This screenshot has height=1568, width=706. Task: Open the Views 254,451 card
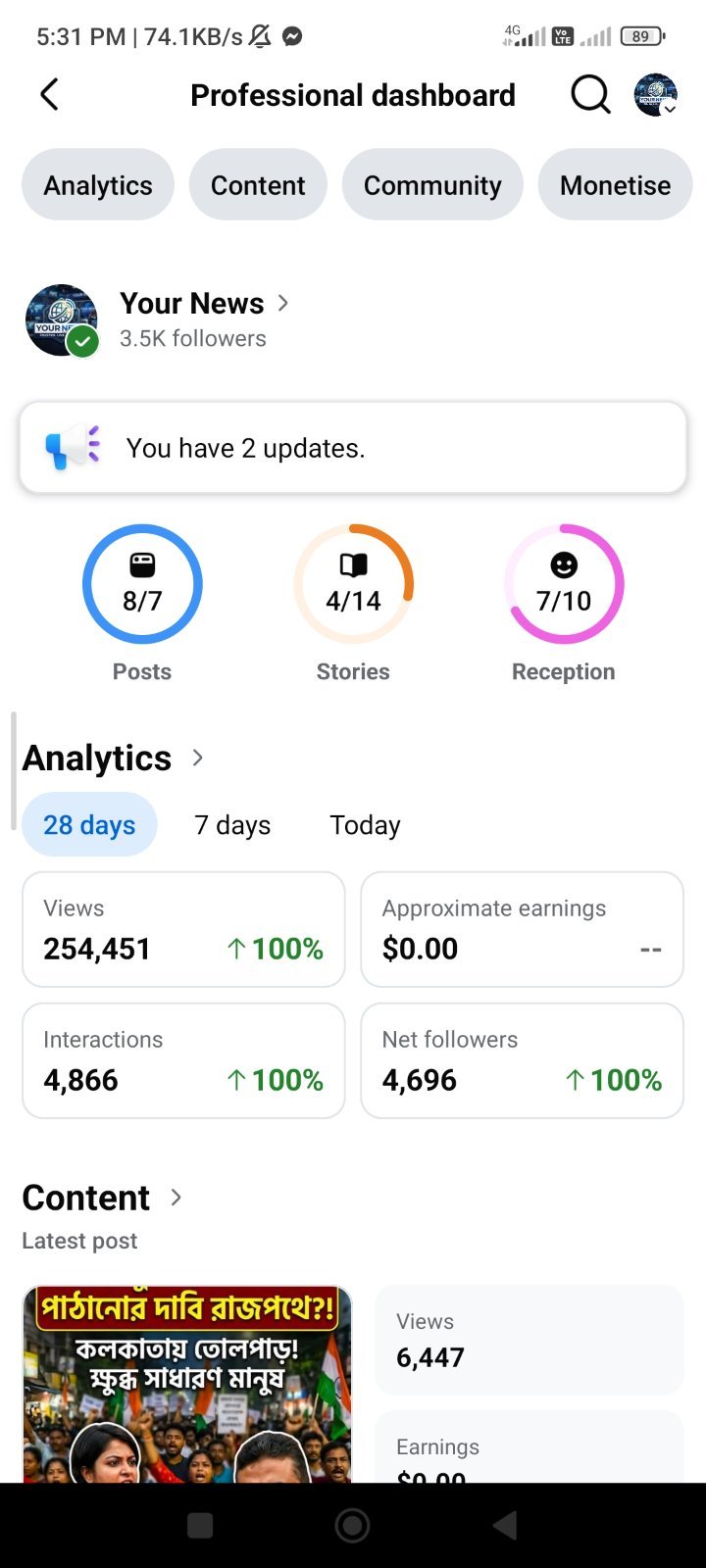183,929
